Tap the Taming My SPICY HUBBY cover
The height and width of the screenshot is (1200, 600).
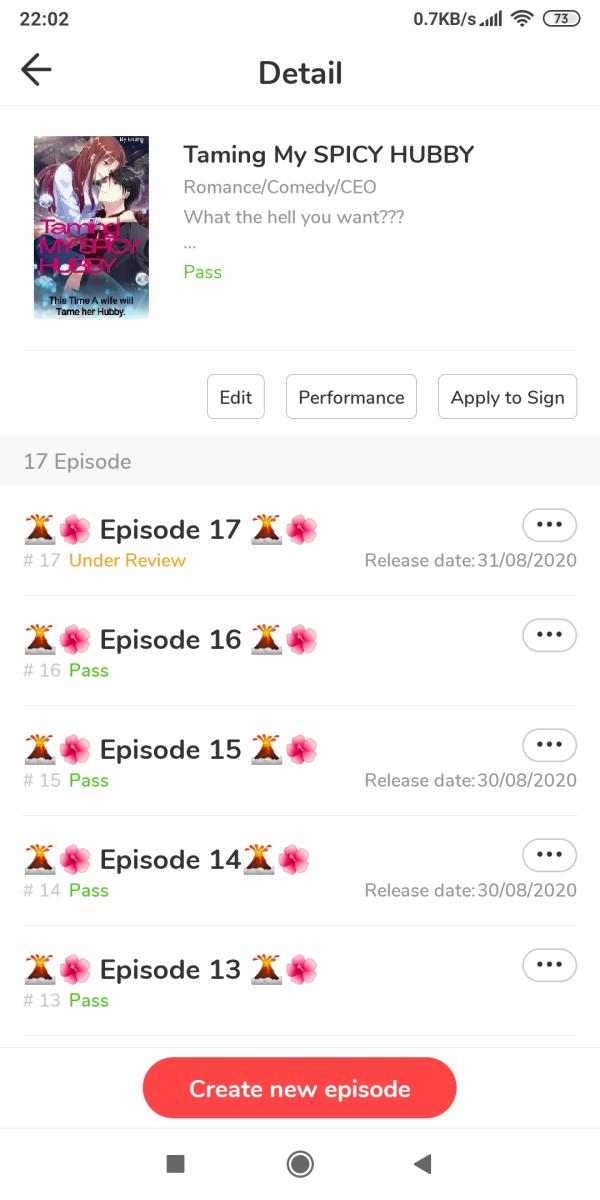click(x=91, y=227)
